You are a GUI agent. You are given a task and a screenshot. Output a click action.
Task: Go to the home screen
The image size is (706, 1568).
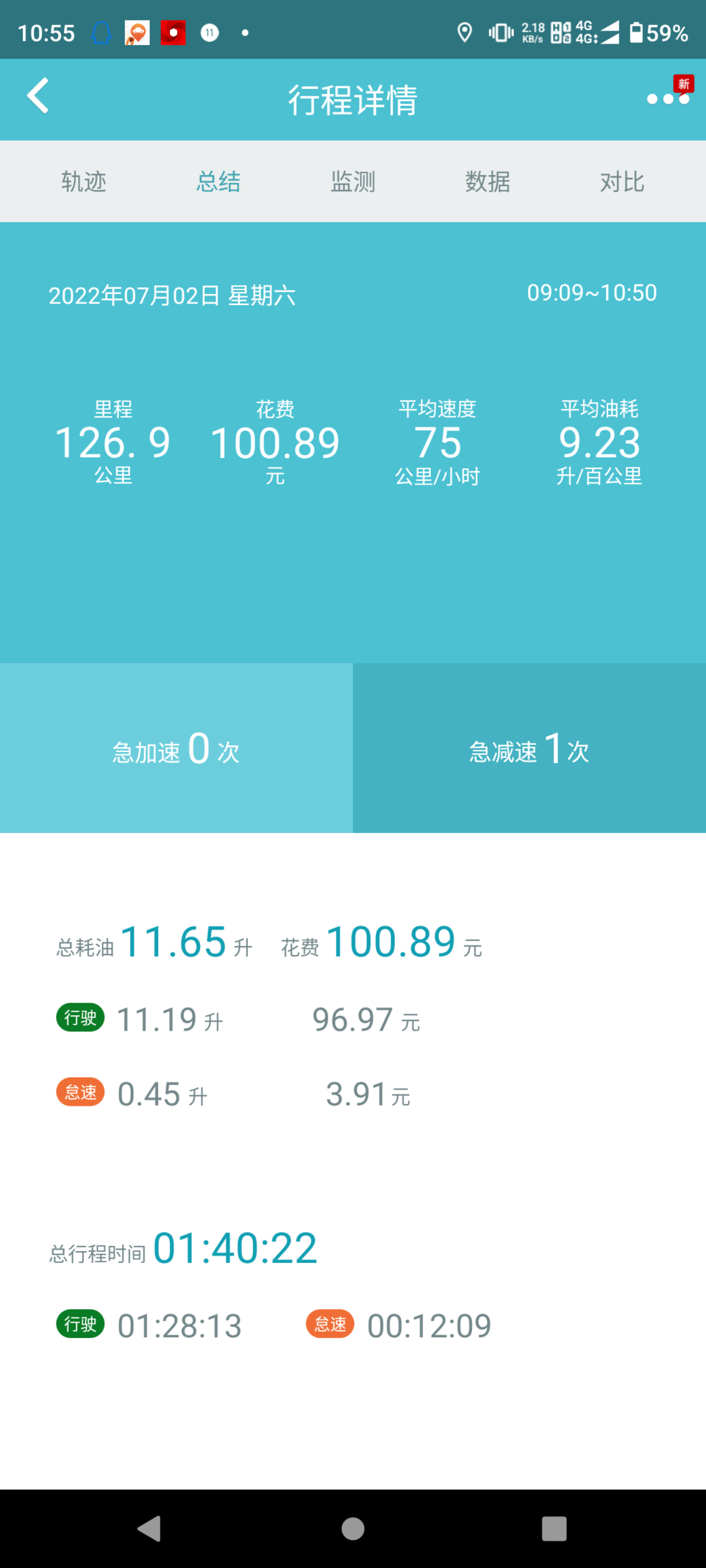pos(353,1529)
